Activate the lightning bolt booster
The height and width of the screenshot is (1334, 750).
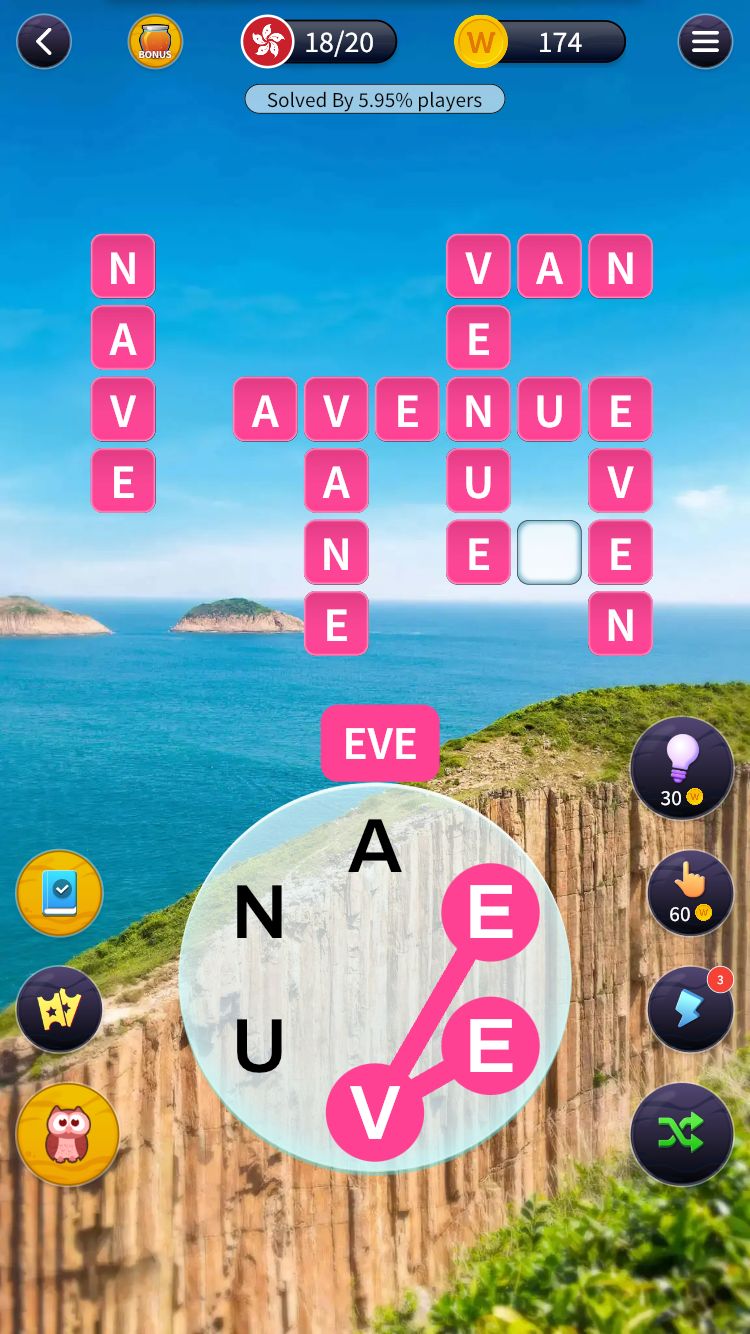tap(690, 1009)
